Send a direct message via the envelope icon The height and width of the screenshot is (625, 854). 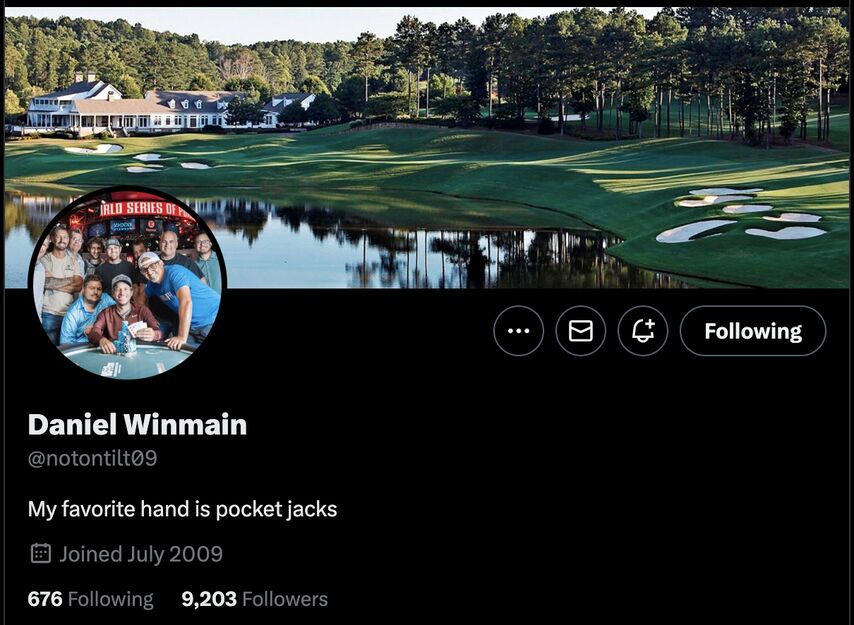(x=581, y=331)
